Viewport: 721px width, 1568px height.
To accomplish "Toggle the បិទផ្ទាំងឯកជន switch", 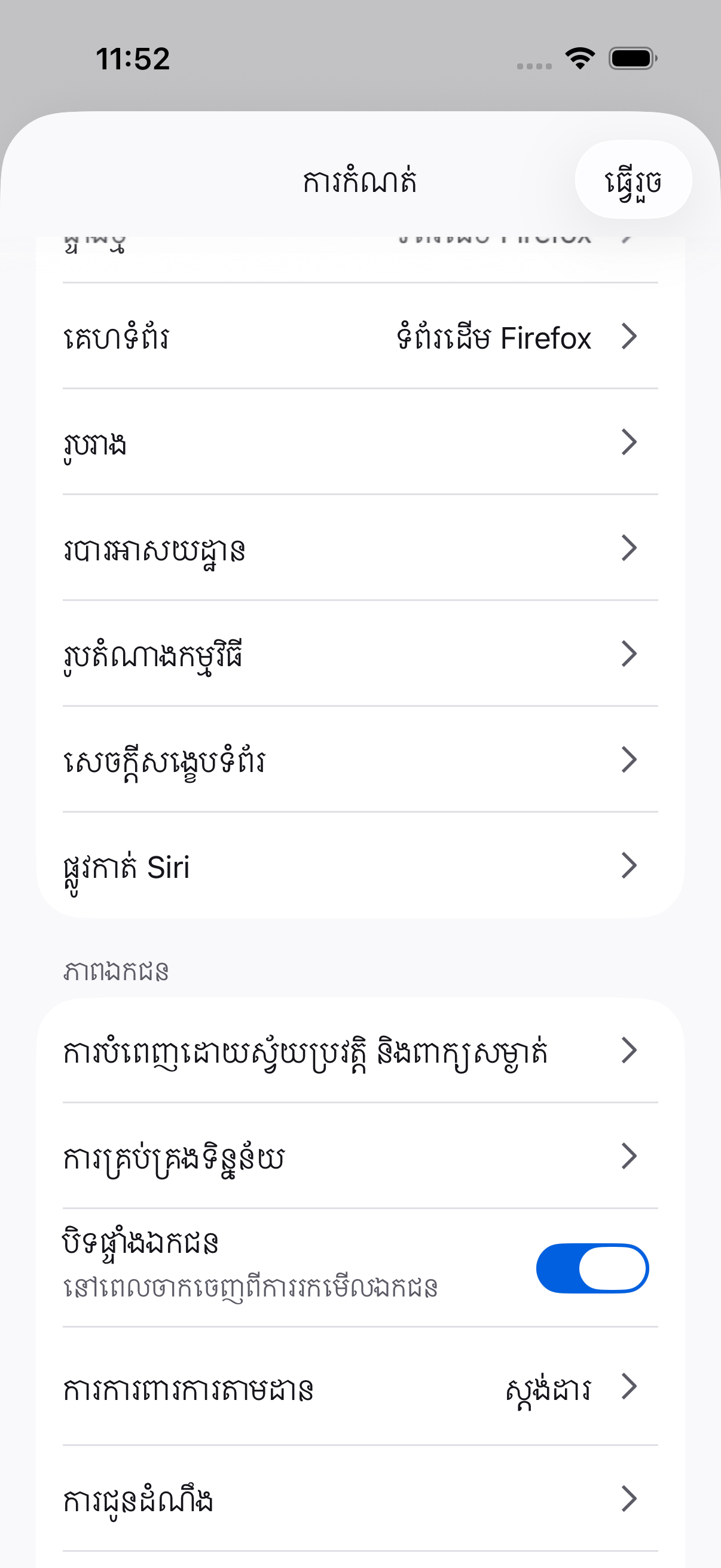I will coord(592,1268).
